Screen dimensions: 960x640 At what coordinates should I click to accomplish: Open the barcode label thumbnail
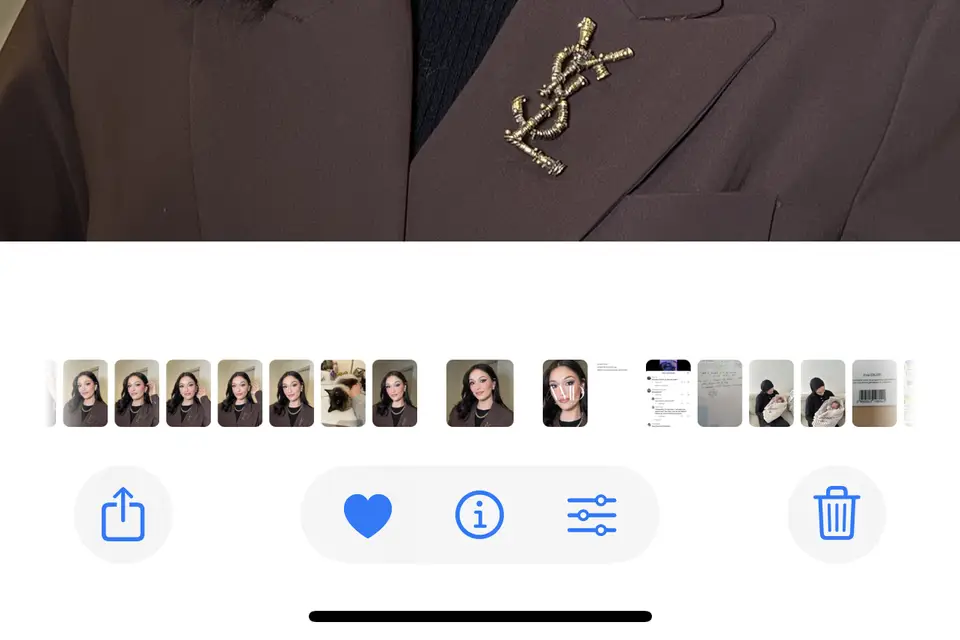coord(874,393)
